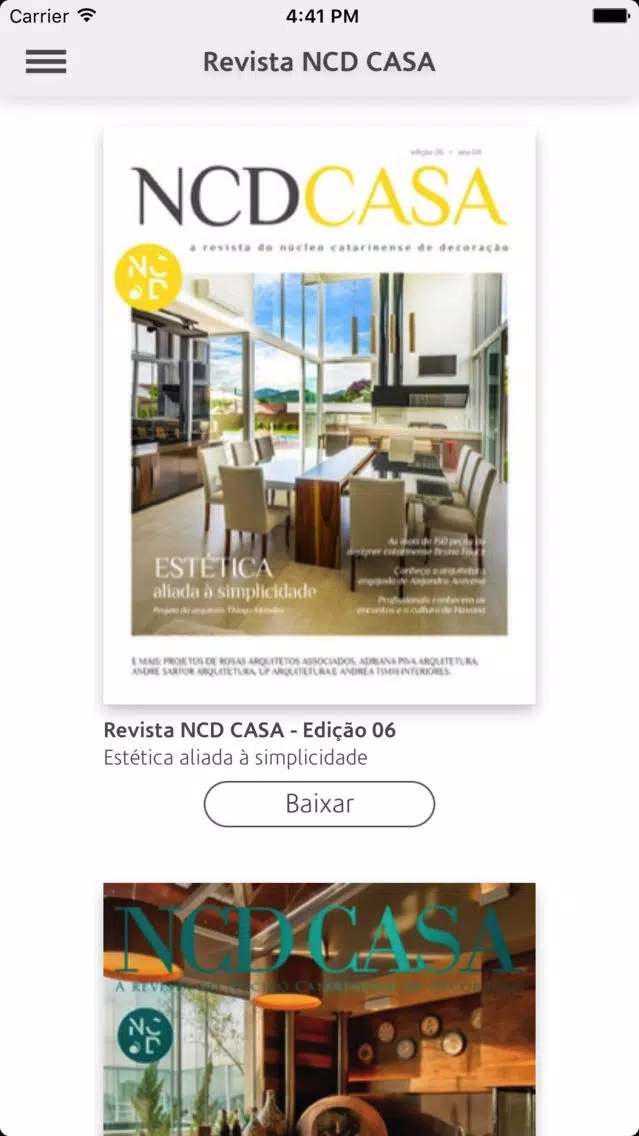This screenshot has width=639, height=1136.
Task: Open the Edição 06 magazine cover
Action: click(319, 415)
